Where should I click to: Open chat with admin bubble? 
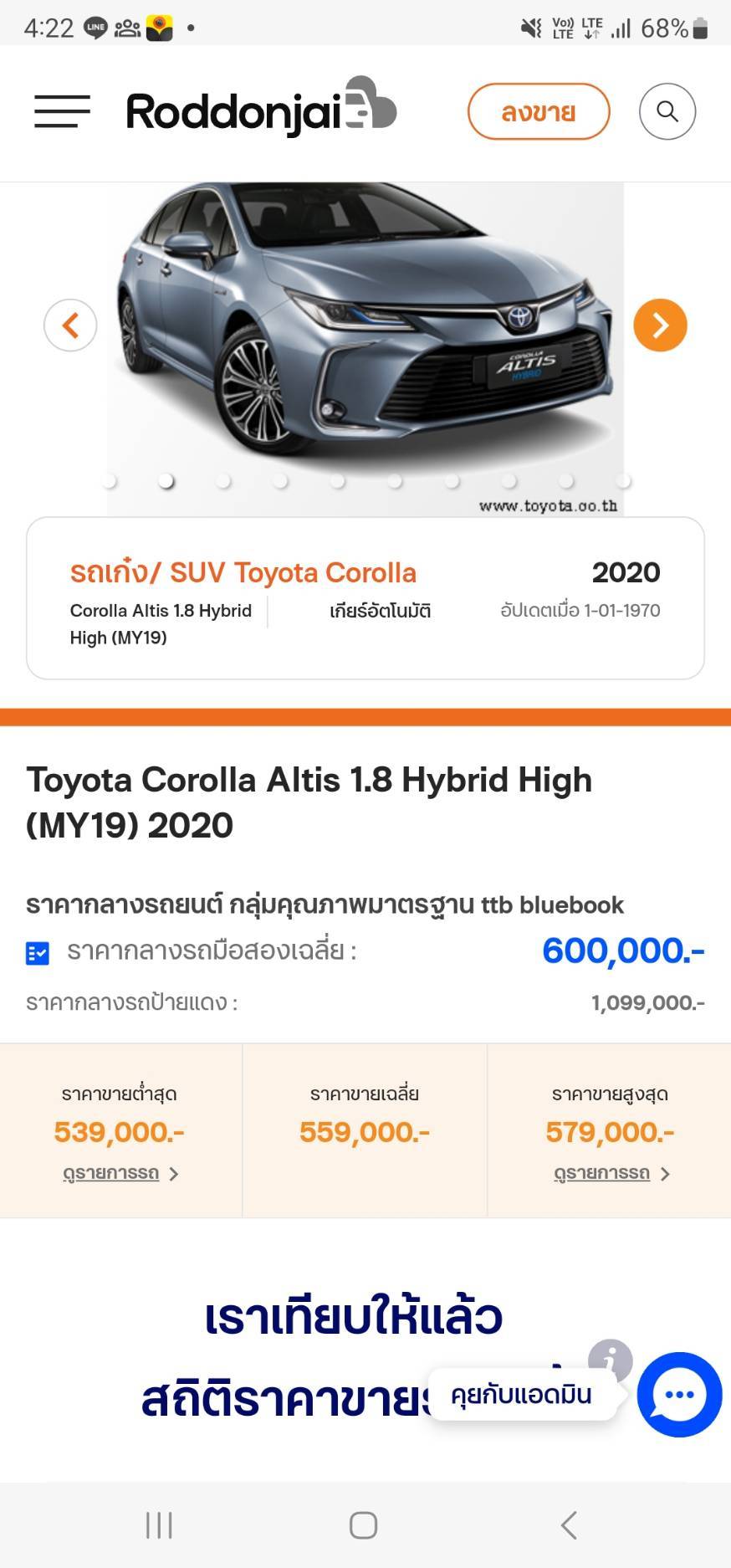coord(678,1394)
